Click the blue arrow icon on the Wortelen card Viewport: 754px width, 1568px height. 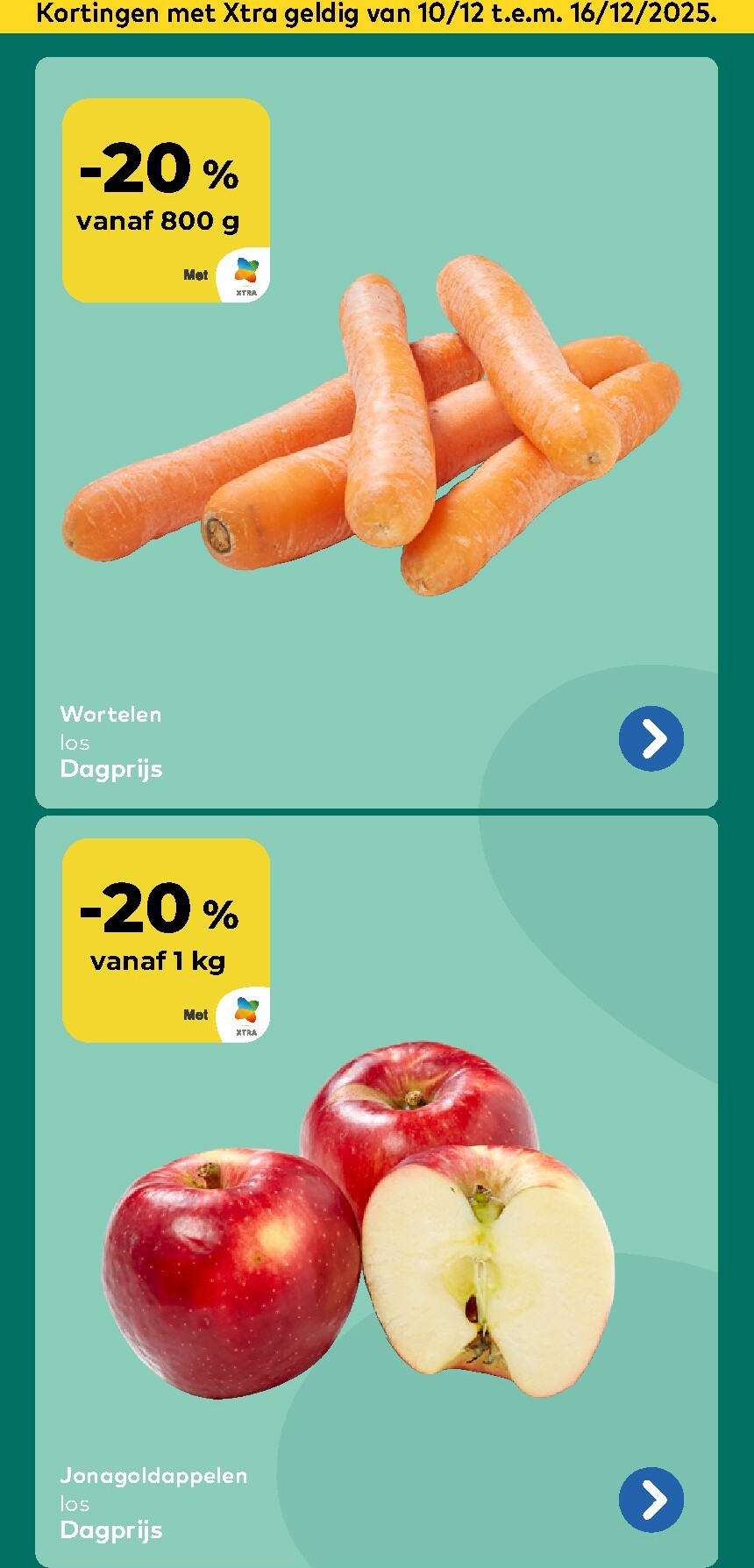click(651, 738)
